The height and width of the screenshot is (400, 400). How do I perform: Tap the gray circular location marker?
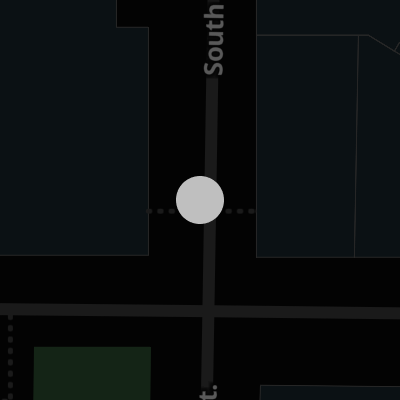pyautogui.click(x=200, y=200)
